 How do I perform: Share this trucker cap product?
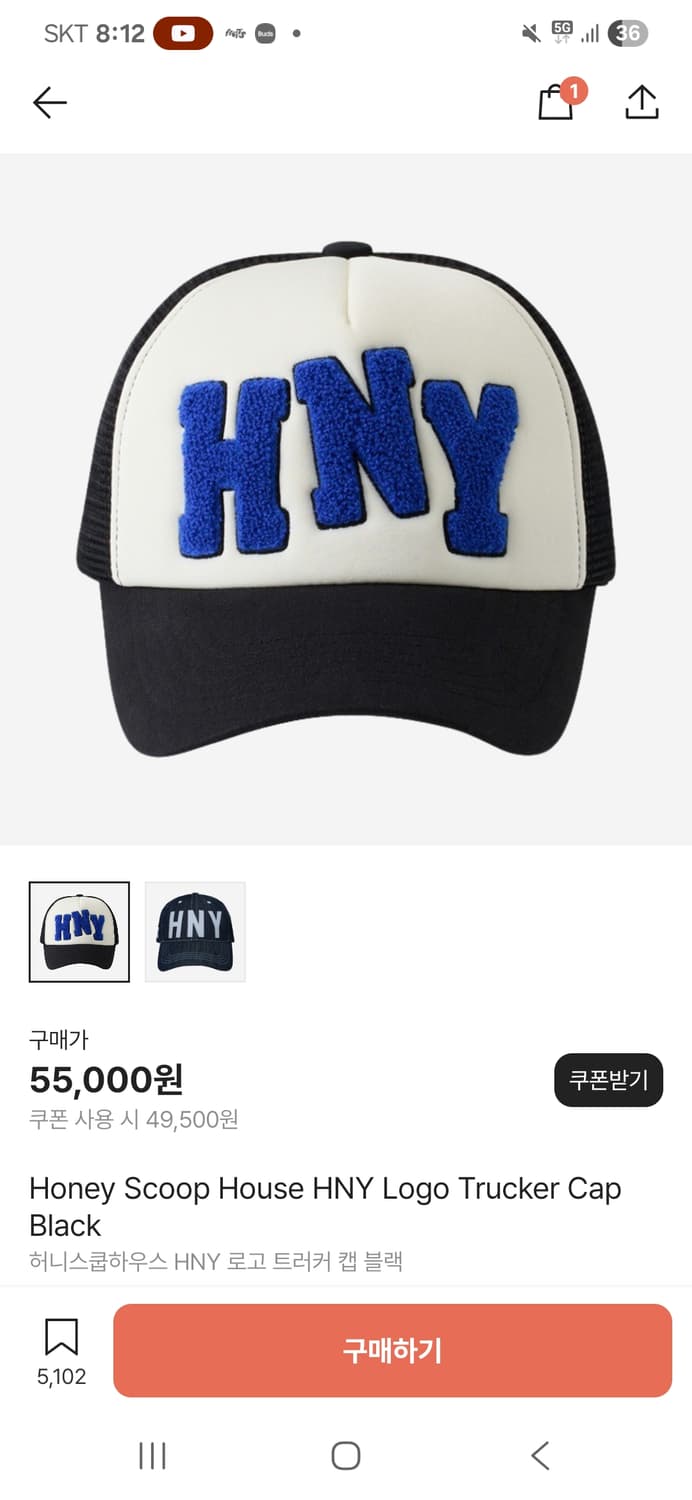pyautogui.click(x=641, y=102)
